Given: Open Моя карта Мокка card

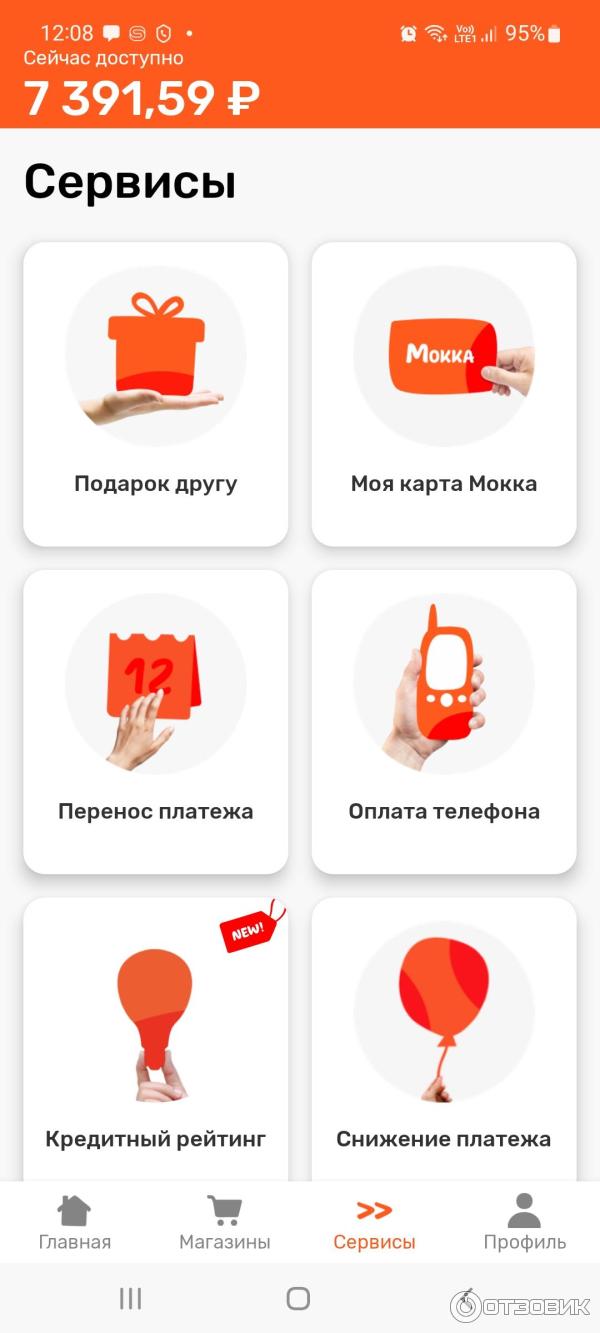Looking at the screenshot, I should coord(444,394).
